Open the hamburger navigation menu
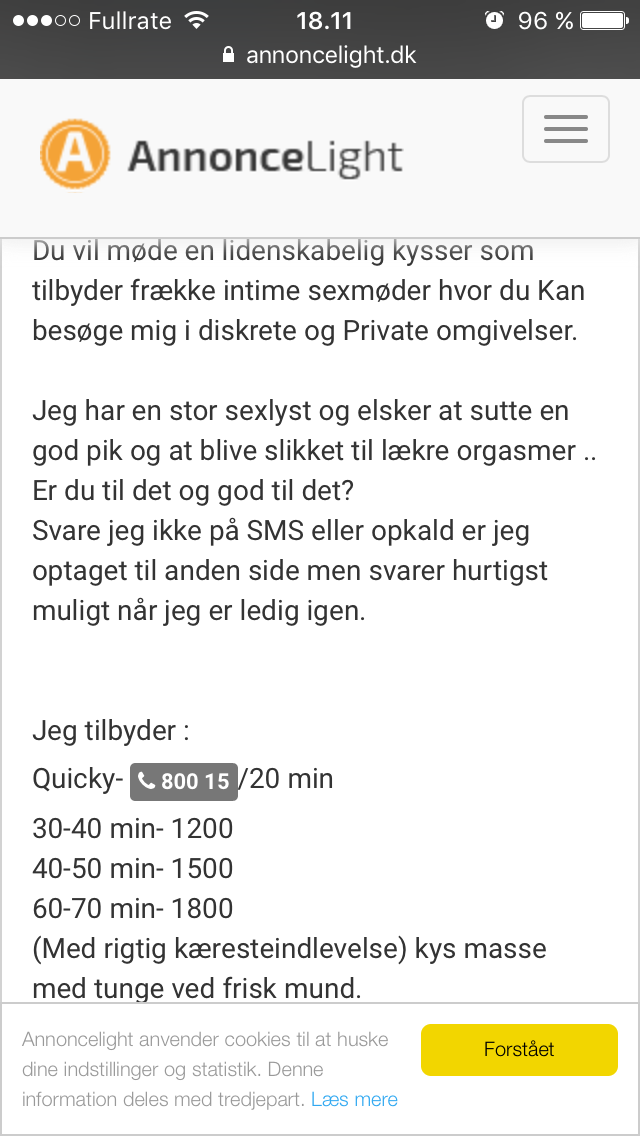This screenshot has width=640, height=1136. click(565, 129)
